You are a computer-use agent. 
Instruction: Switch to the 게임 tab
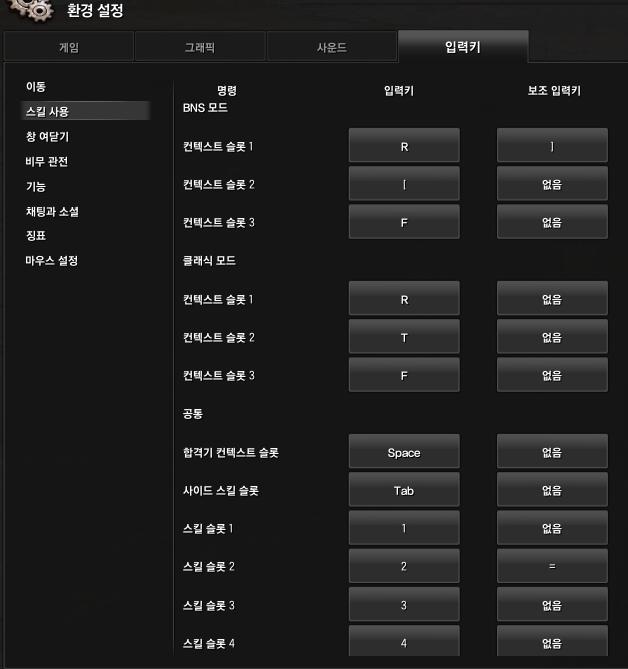coord(68,47)
